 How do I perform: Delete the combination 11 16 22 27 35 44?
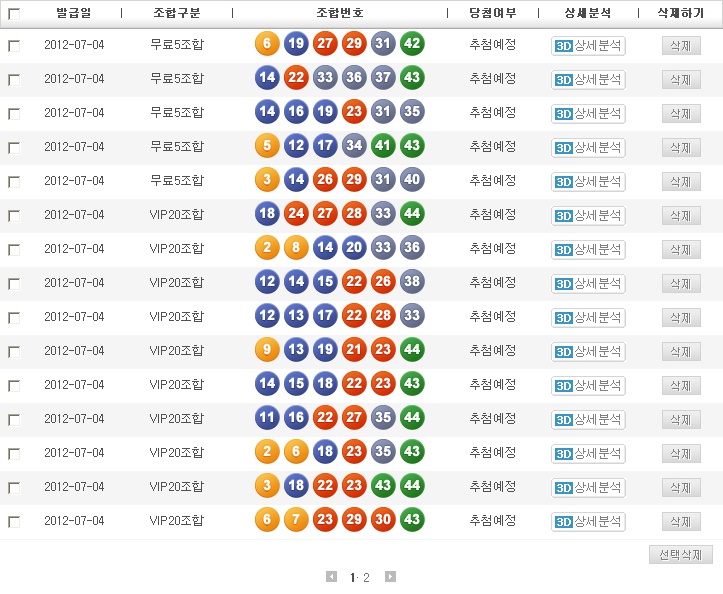pos(681,420)
